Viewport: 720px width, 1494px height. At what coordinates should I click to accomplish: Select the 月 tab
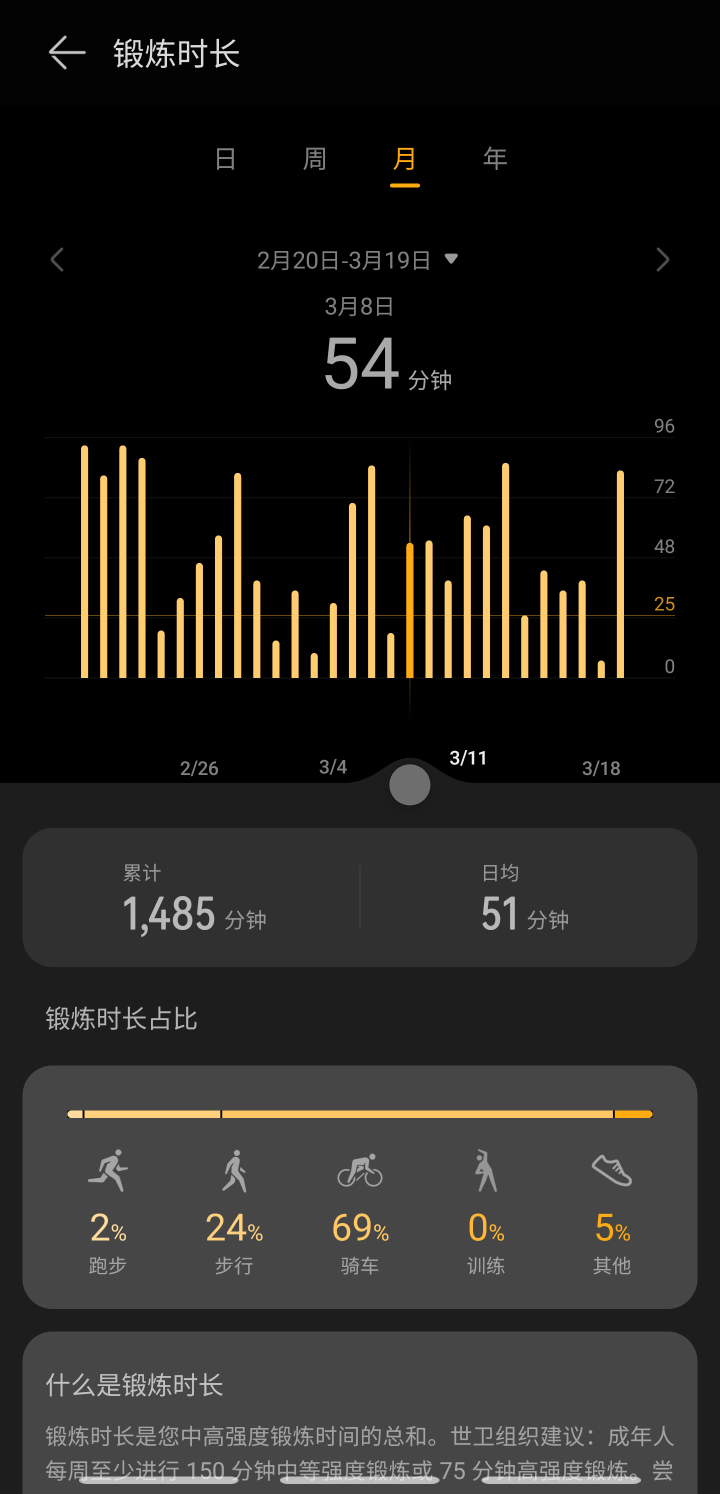click(x=405, y=159)
